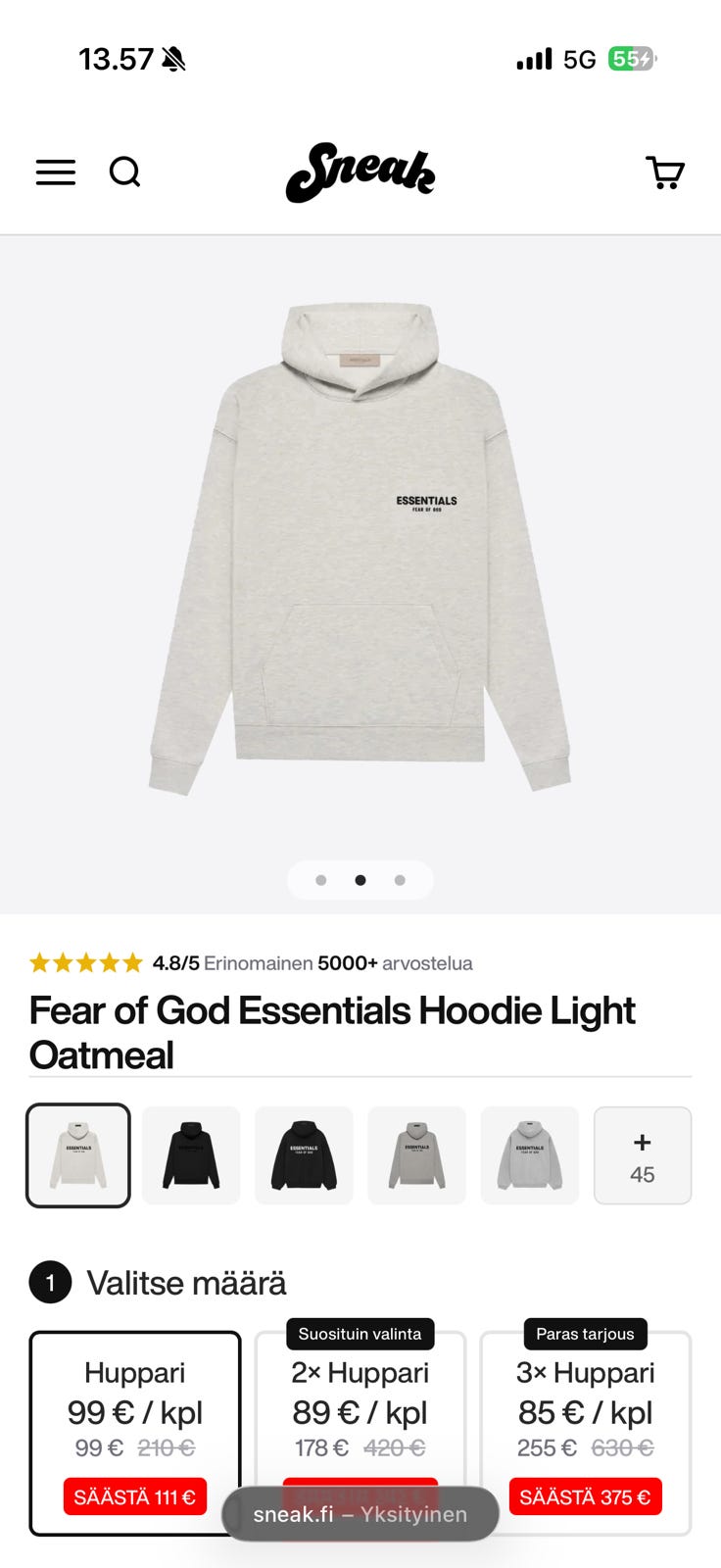Select the Light Oatmeal hoodie thumbnail
The image size is (721, 1568).
[x=78, y=1155]
